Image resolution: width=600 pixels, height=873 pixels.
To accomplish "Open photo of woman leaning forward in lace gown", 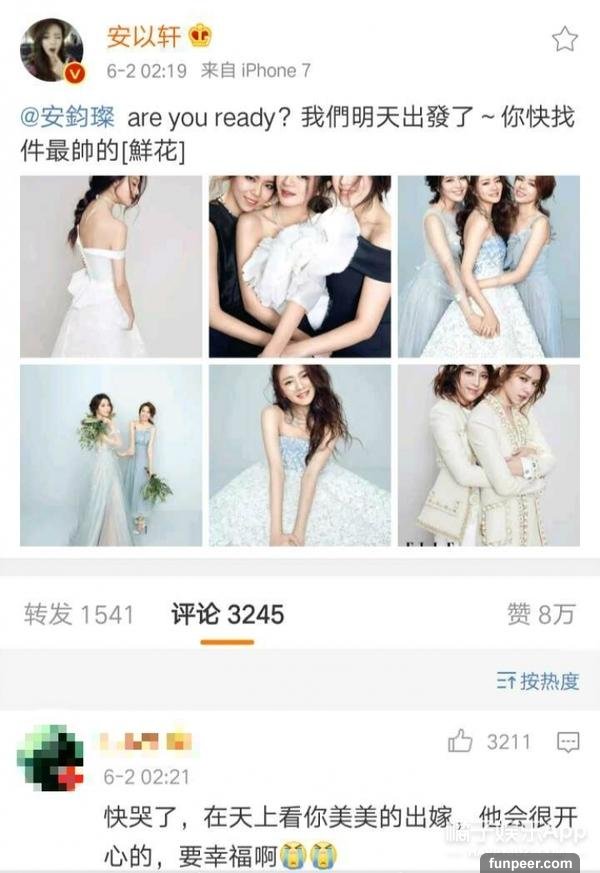I will point(300,455).
